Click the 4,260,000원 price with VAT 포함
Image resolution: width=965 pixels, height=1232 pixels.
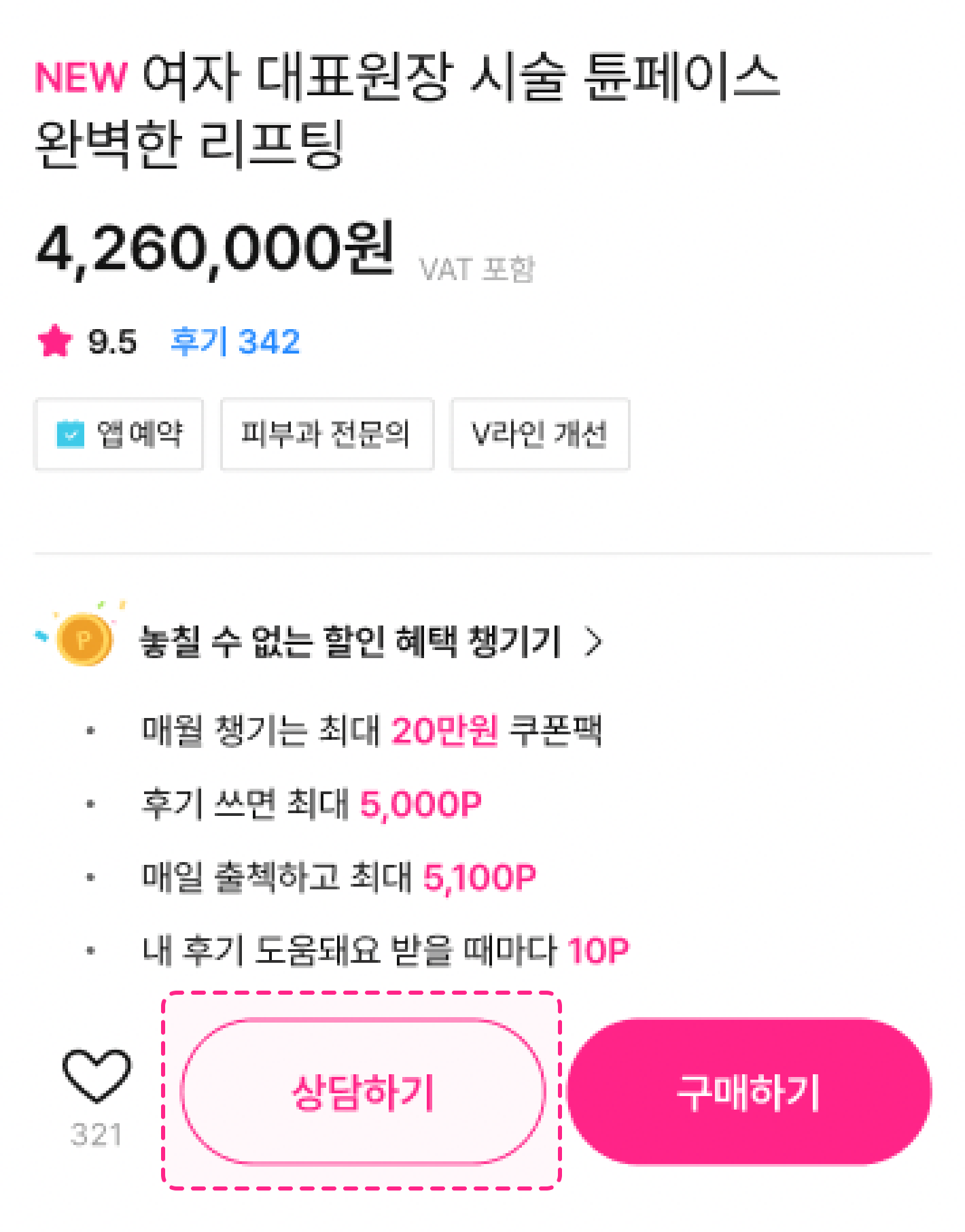click(217, 250)
